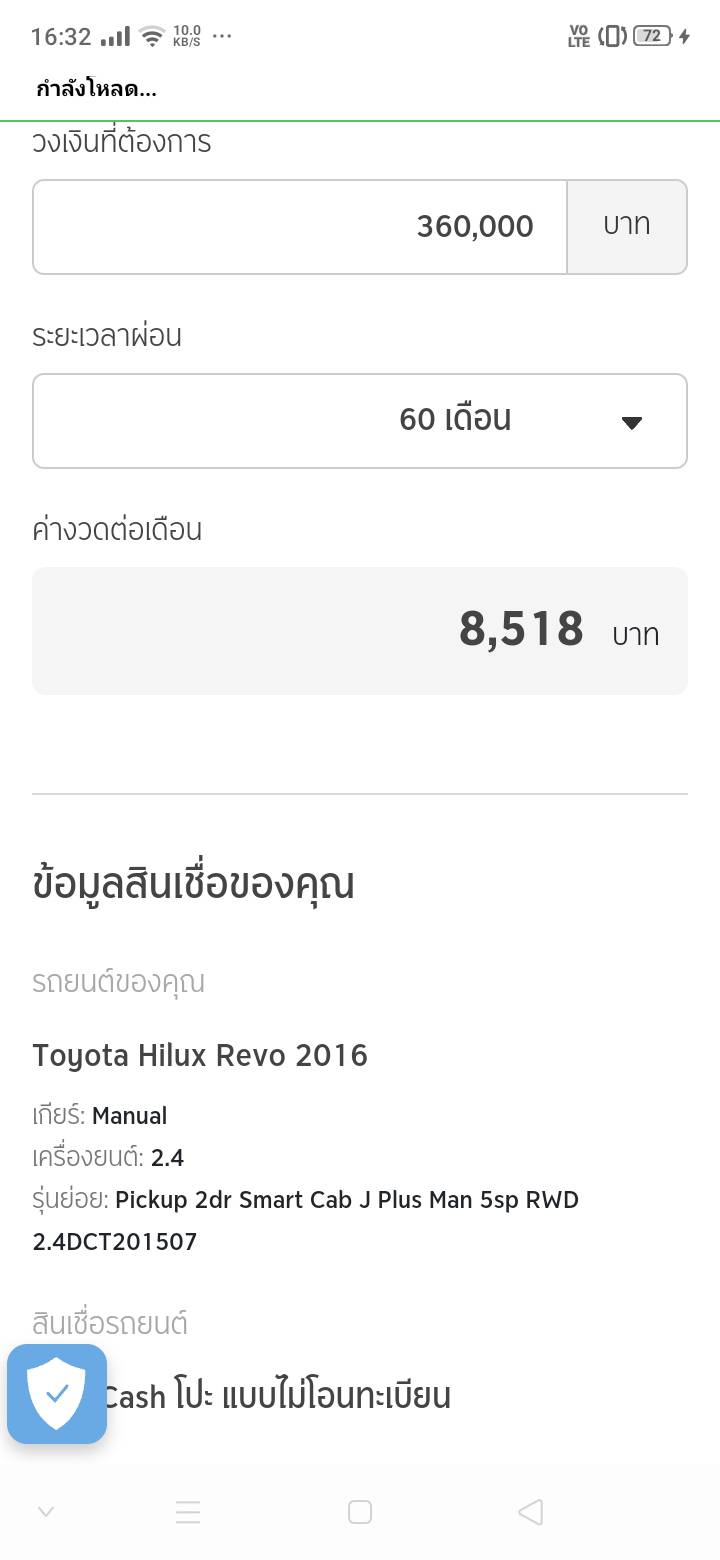
Task: Open the navigation bar menu icon
Action: click(x=188, y=1512)
